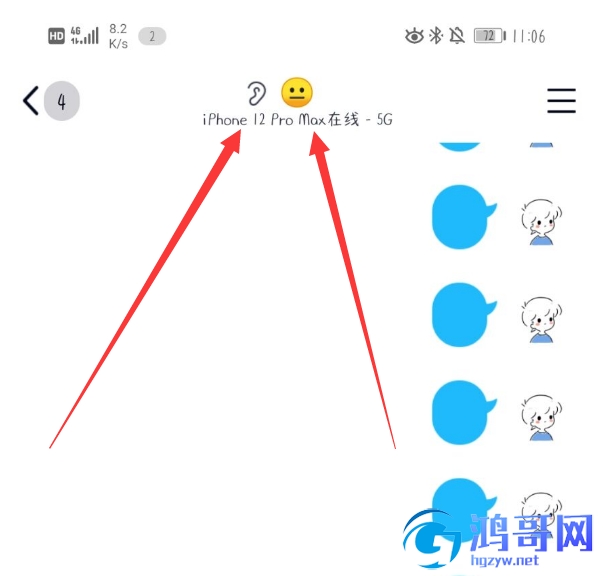This screenshot has height=576, width=603.
Task: Tap the ear icon in the header
Action: 258,94
